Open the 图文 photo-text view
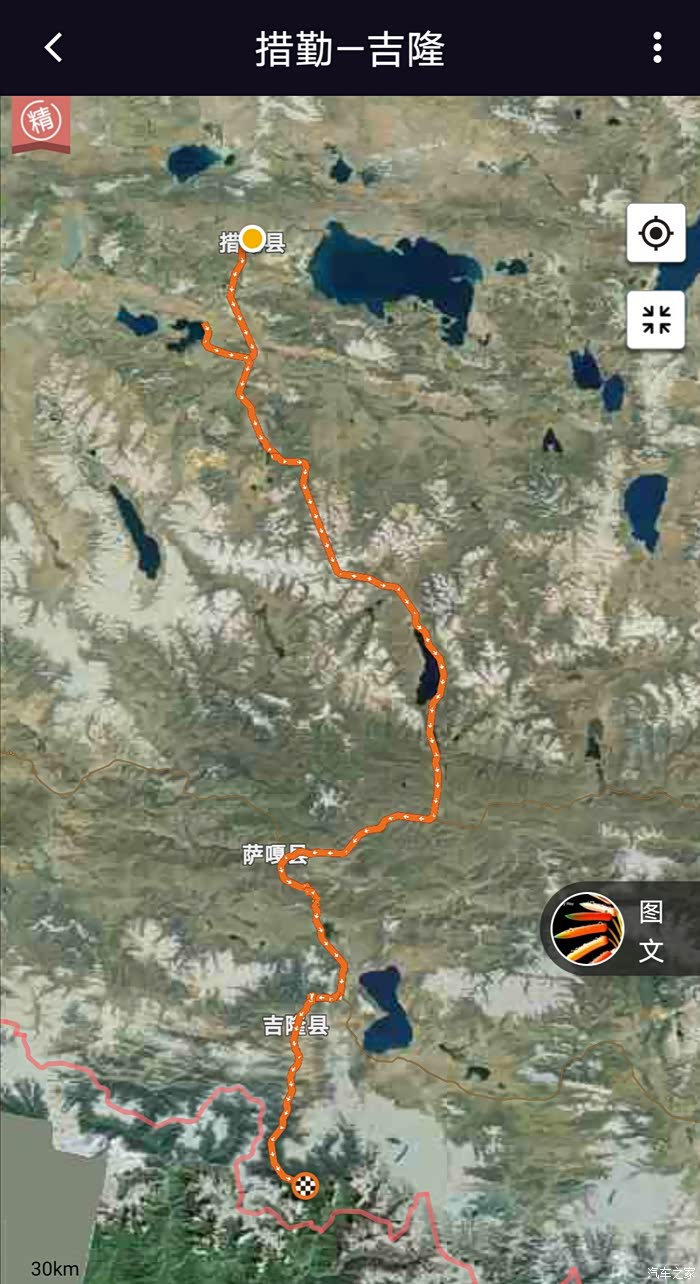Viewport: 700px width, 1284px height. pos(620,928)
